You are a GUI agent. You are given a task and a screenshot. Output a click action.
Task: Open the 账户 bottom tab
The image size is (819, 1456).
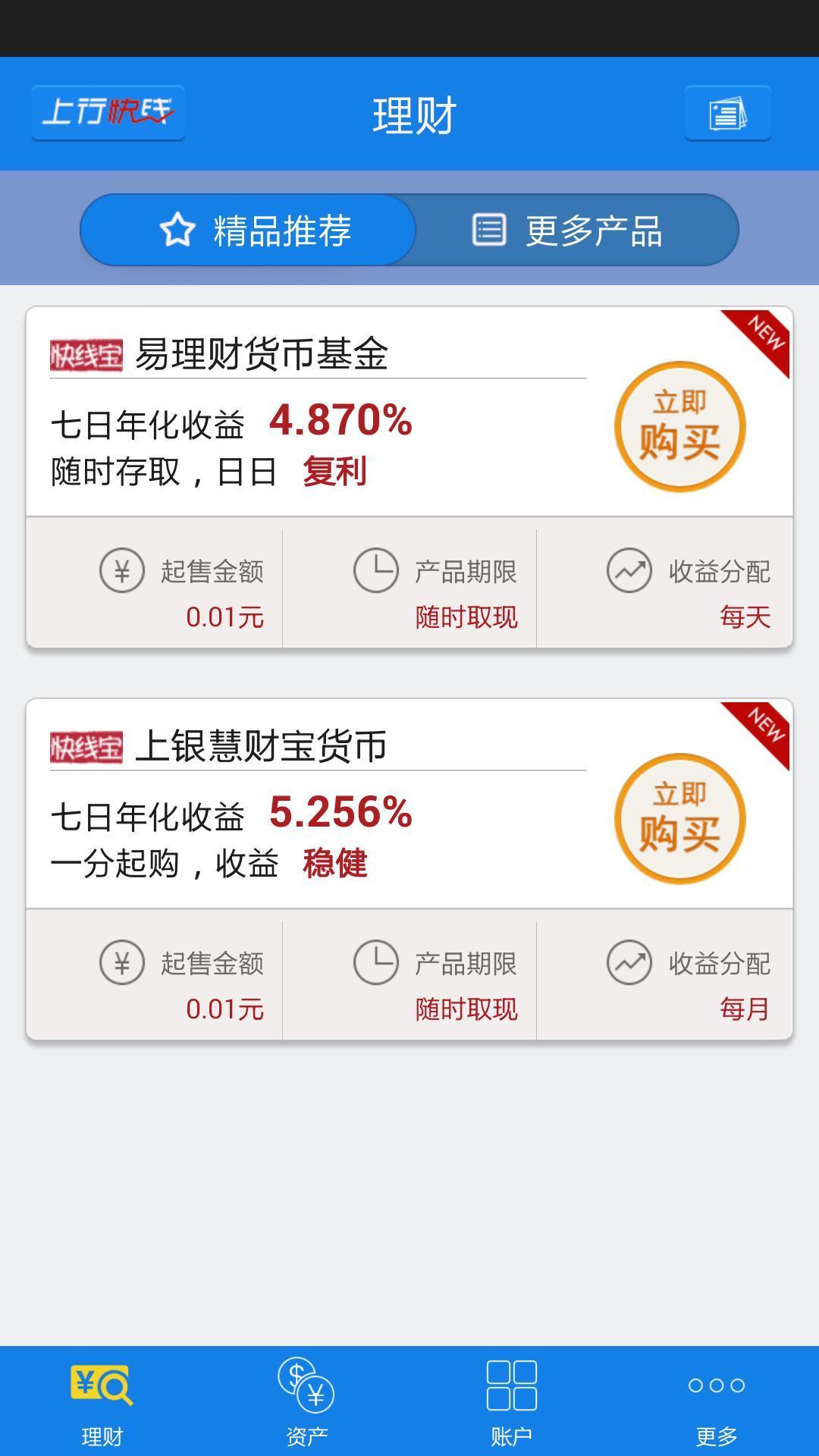click(512, 1401)
